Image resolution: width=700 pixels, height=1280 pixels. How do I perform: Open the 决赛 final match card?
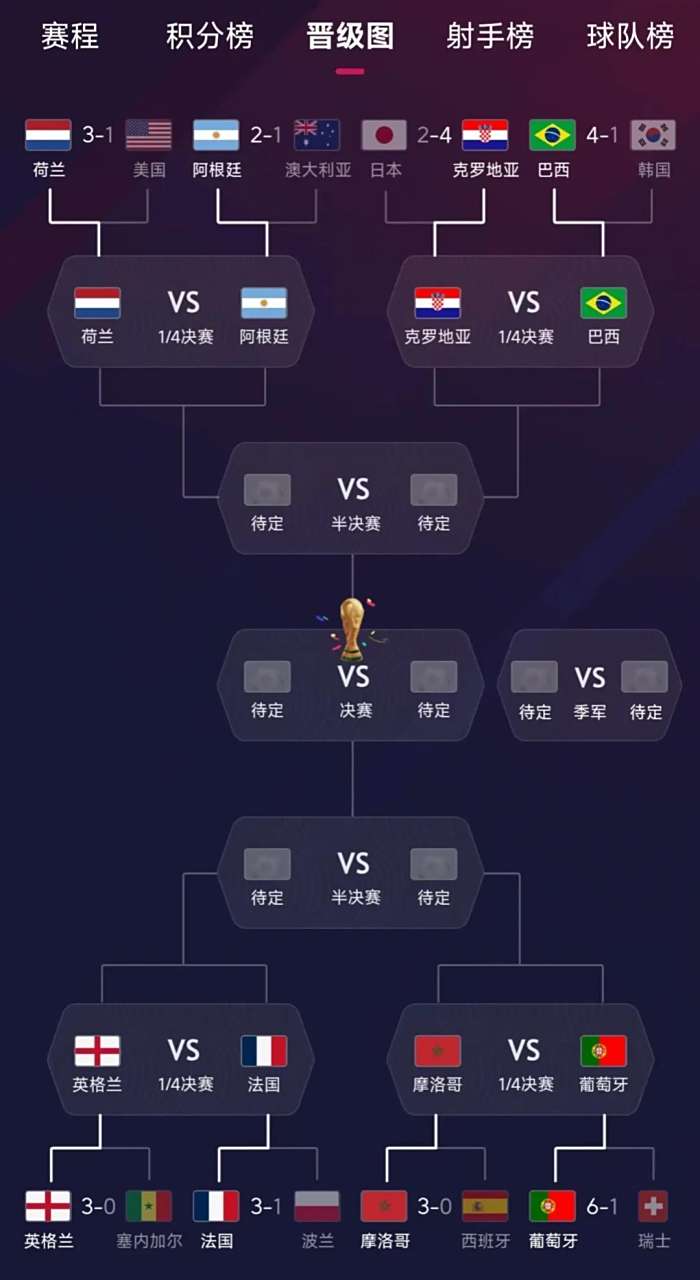352,686
